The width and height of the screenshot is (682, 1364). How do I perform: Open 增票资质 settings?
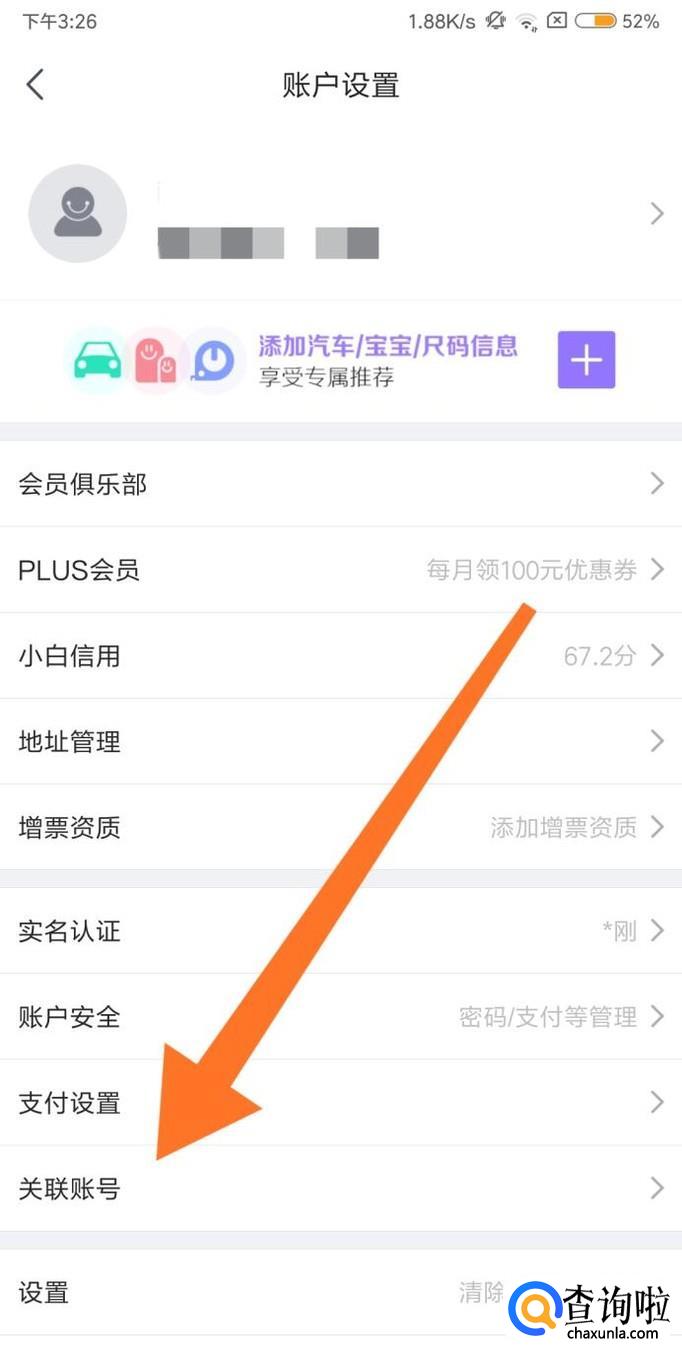[x=341, y=828]
